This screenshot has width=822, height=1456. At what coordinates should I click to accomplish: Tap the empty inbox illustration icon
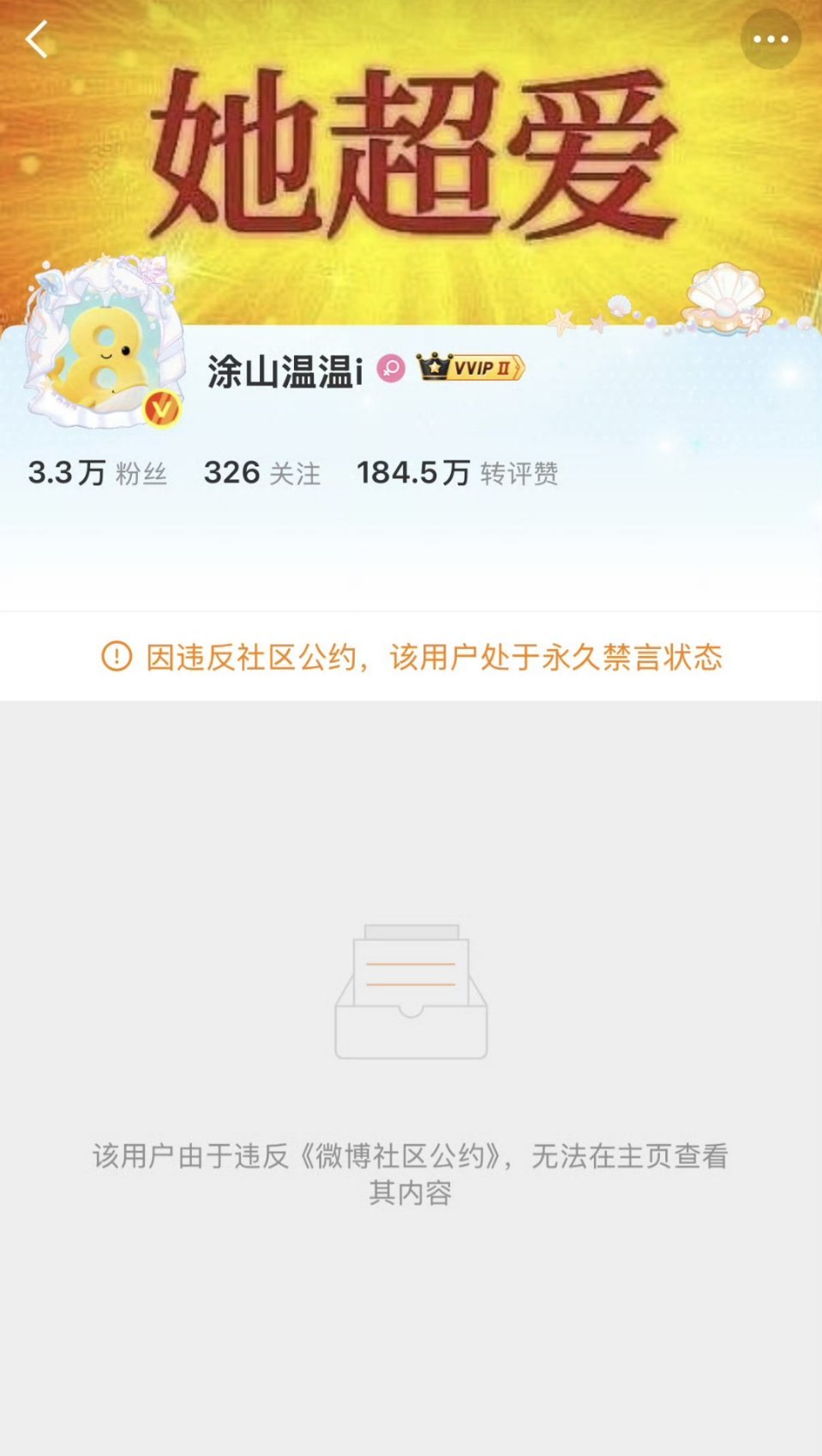coord(411,995)
